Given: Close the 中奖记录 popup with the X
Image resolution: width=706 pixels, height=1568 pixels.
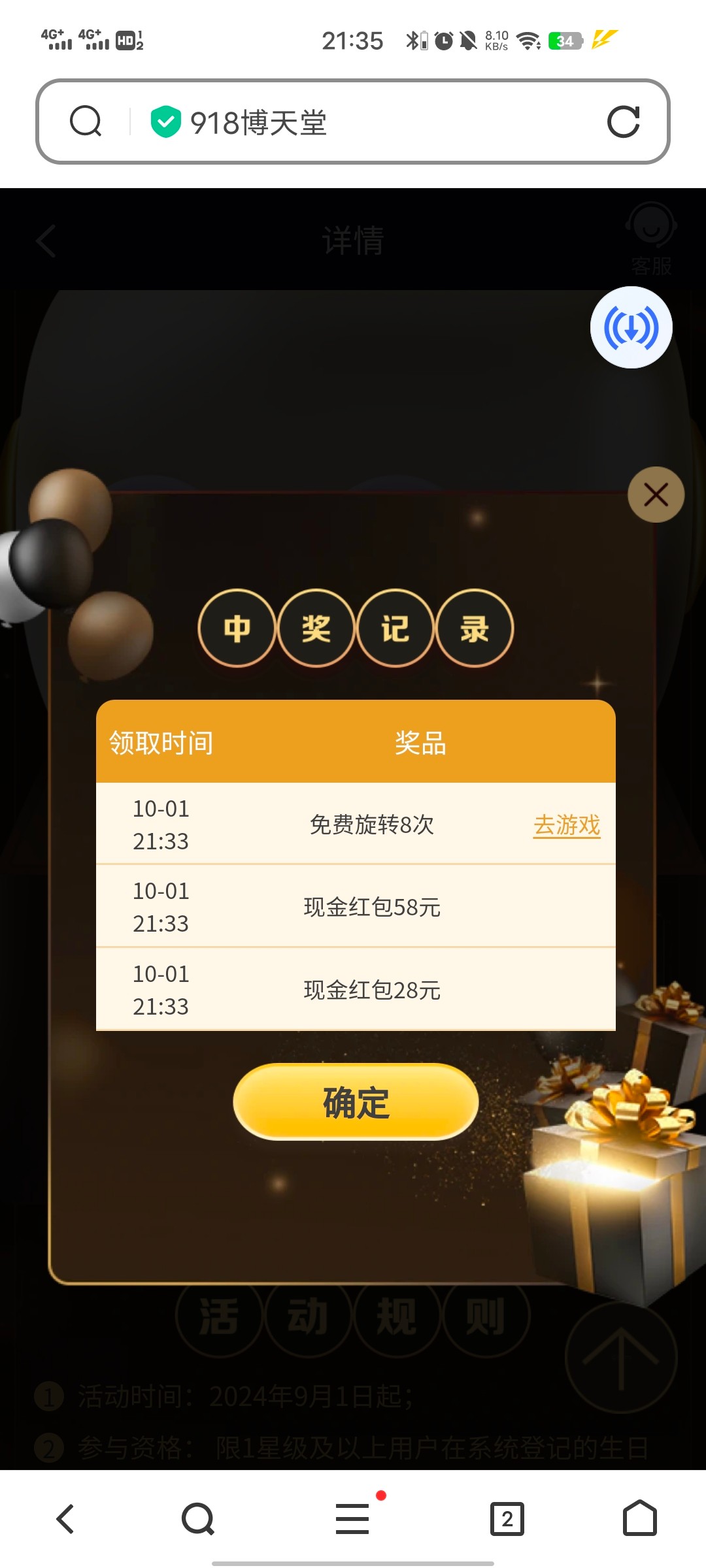Looking at the screenshot, I should click(656, 495).
